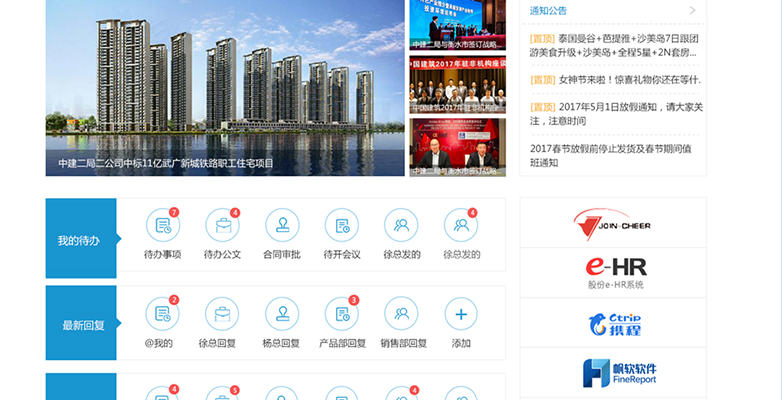The image size is (782, 400).
Task: Open the 2017年5月1日放假通知 notice
Action: pos(615,113)
